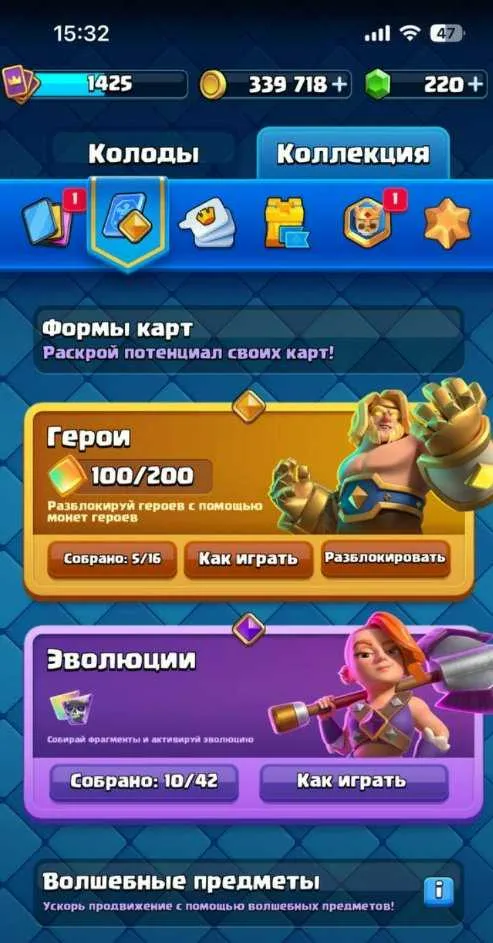Image resolution: width=493 pixels, height=943 pixels.
Task: Open Как играть in the Герои card
Action: [x=248, y=559]
